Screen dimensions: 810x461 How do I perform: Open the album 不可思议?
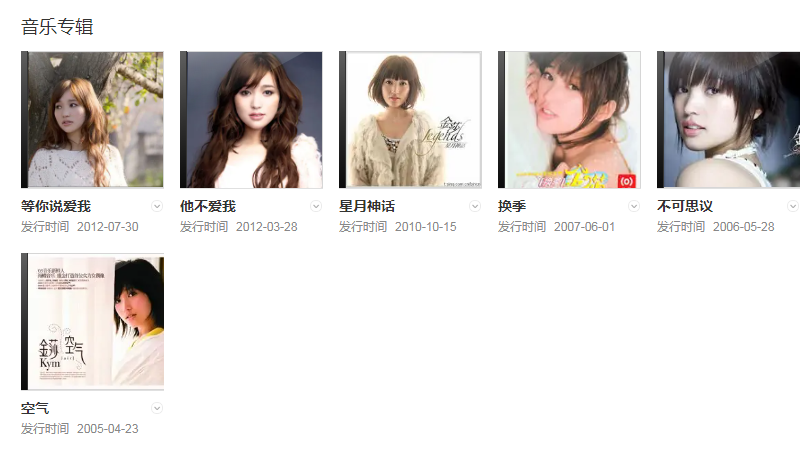point(728,120)
